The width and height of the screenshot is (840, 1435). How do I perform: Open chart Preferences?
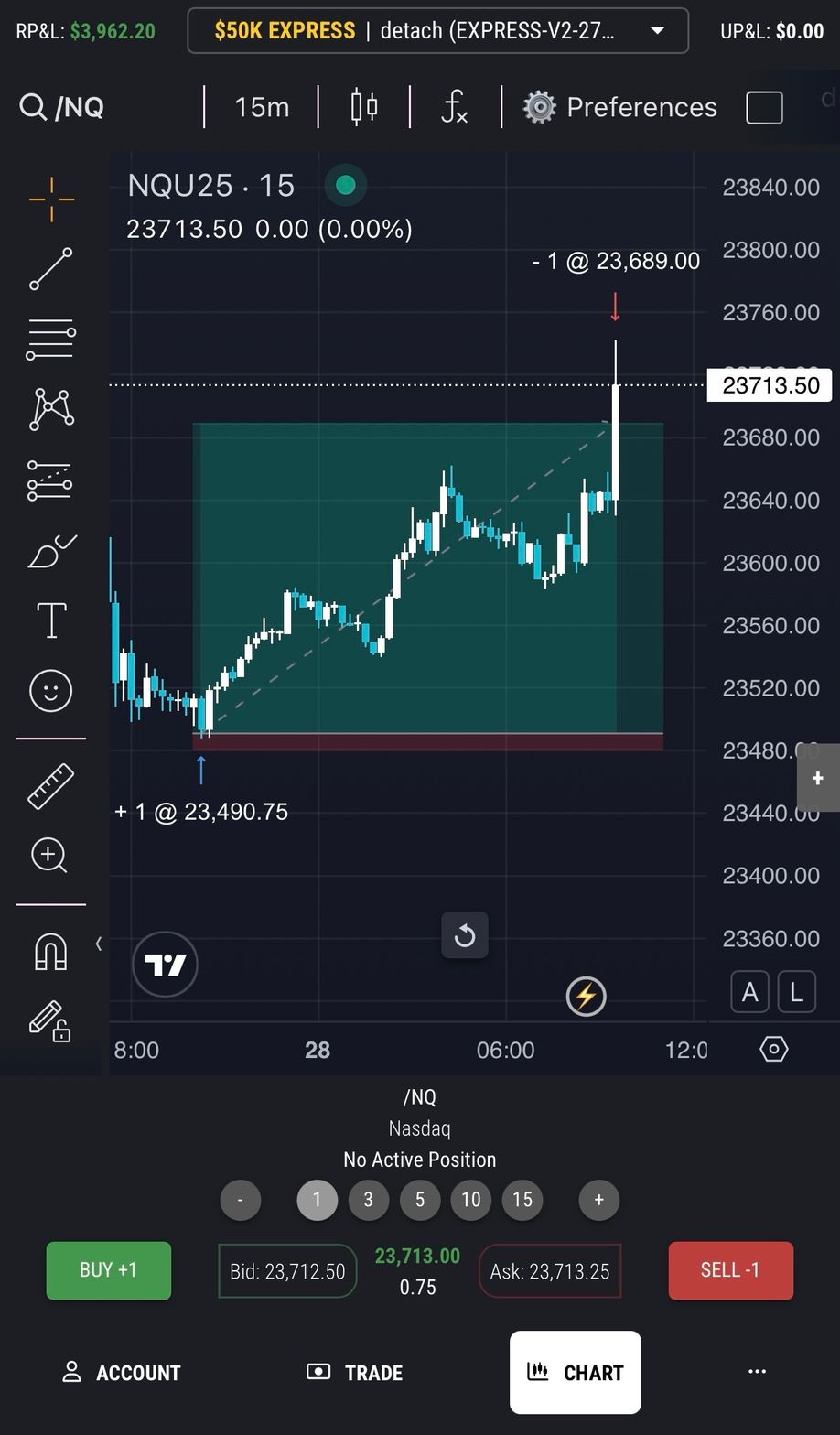click(620, 107)
